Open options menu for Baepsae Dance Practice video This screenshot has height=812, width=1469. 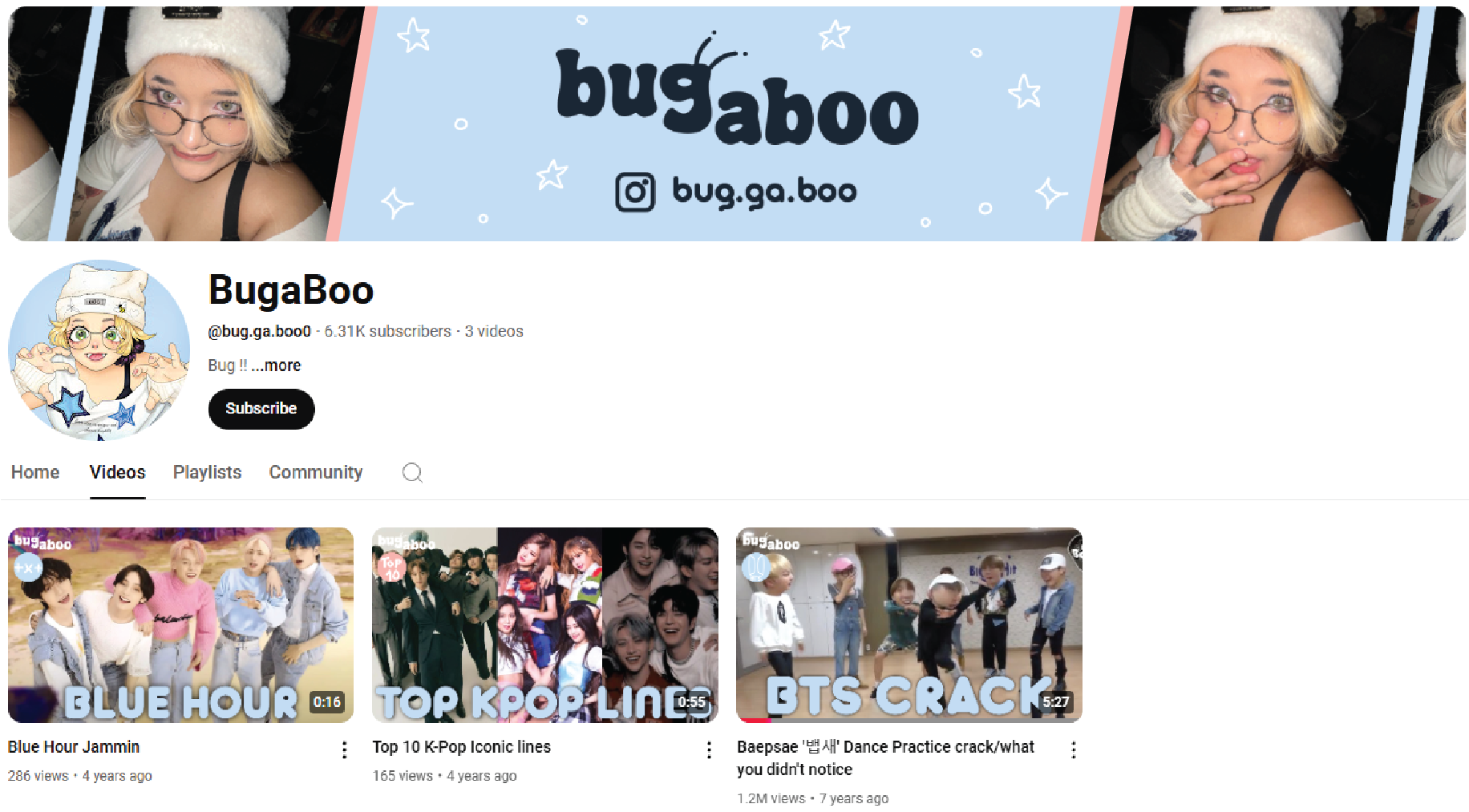tap(1074, 749)
